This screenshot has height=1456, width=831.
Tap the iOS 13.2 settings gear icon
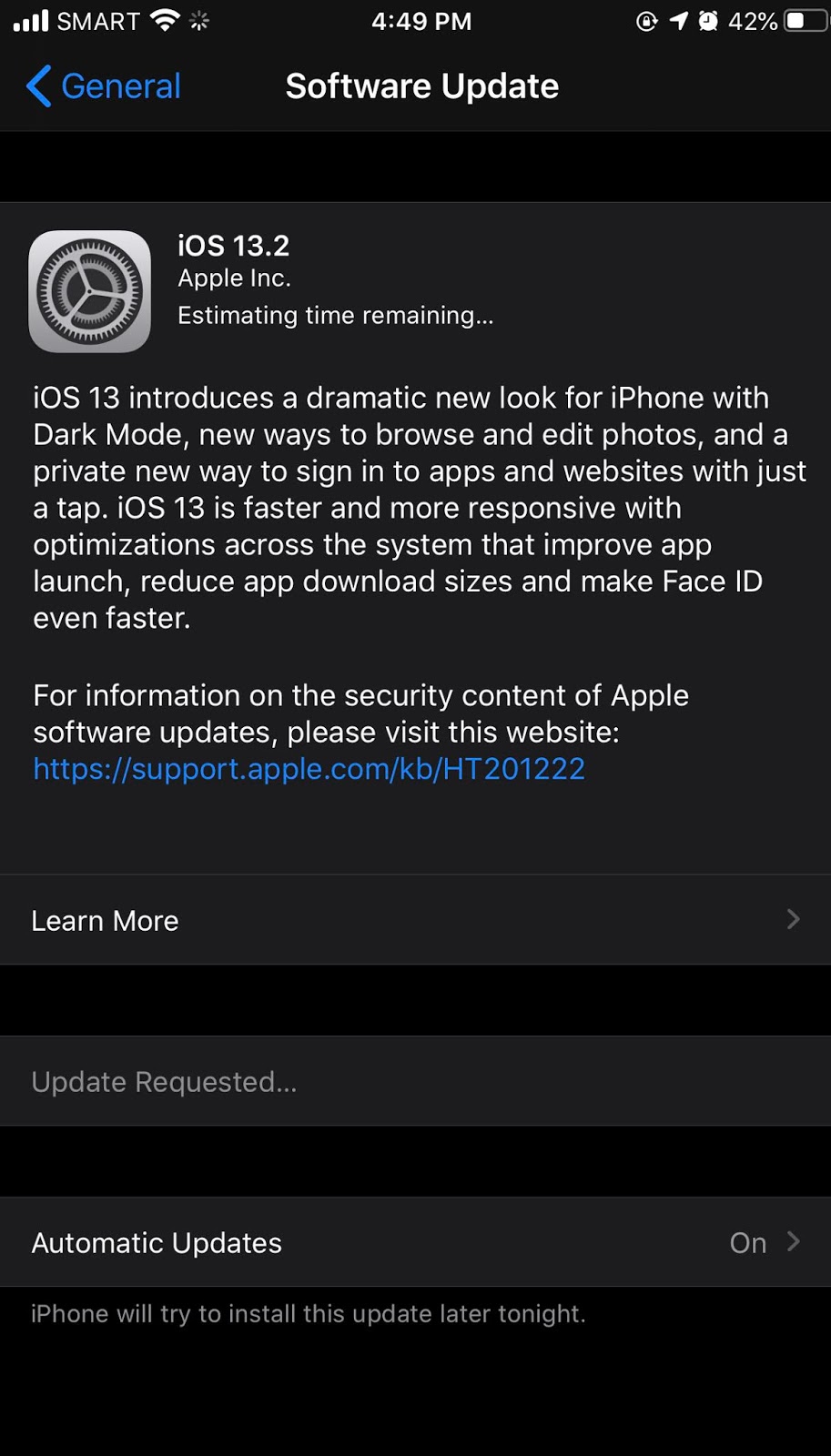(x=89, y=291)
